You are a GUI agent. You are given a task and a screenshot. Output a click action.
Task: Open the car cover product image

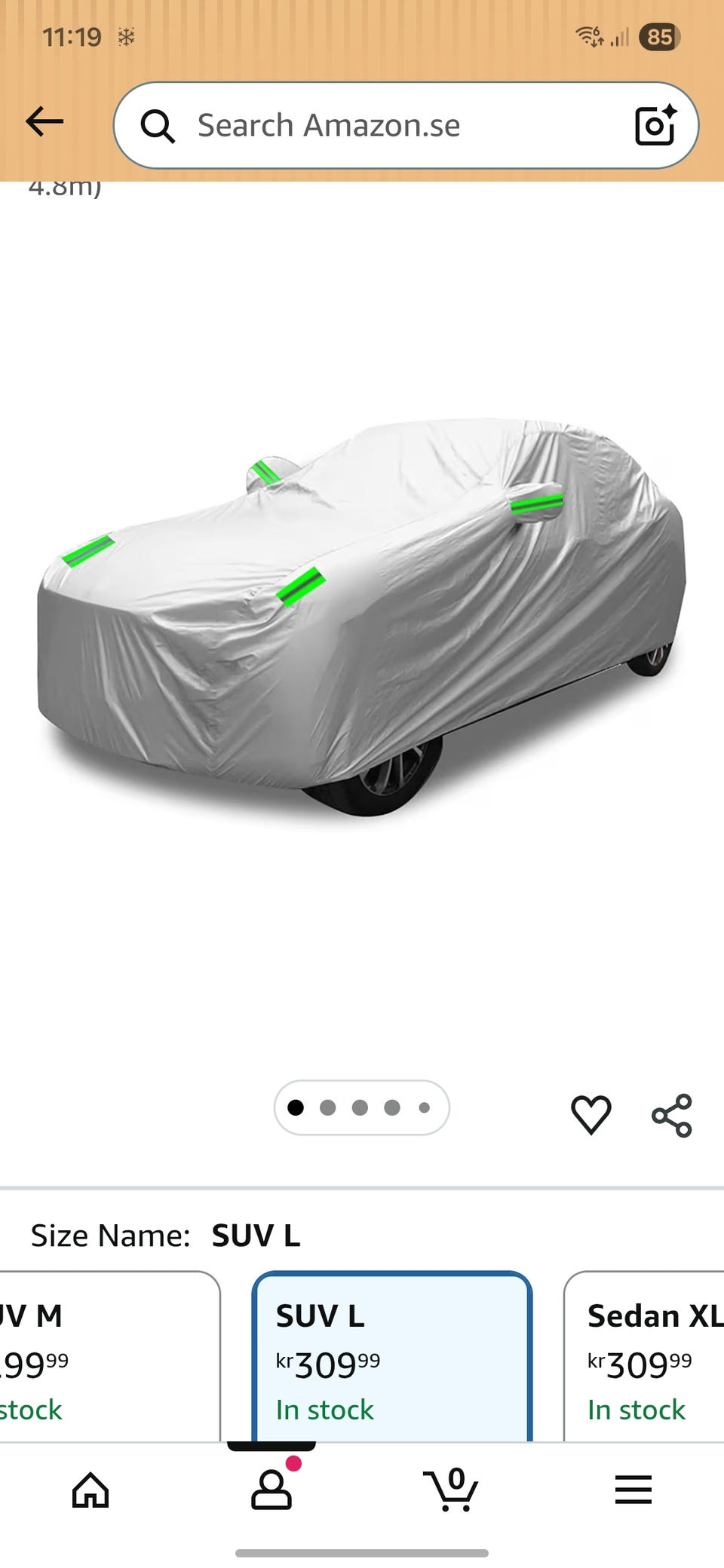pyautogui.click(x=362, y=617)
